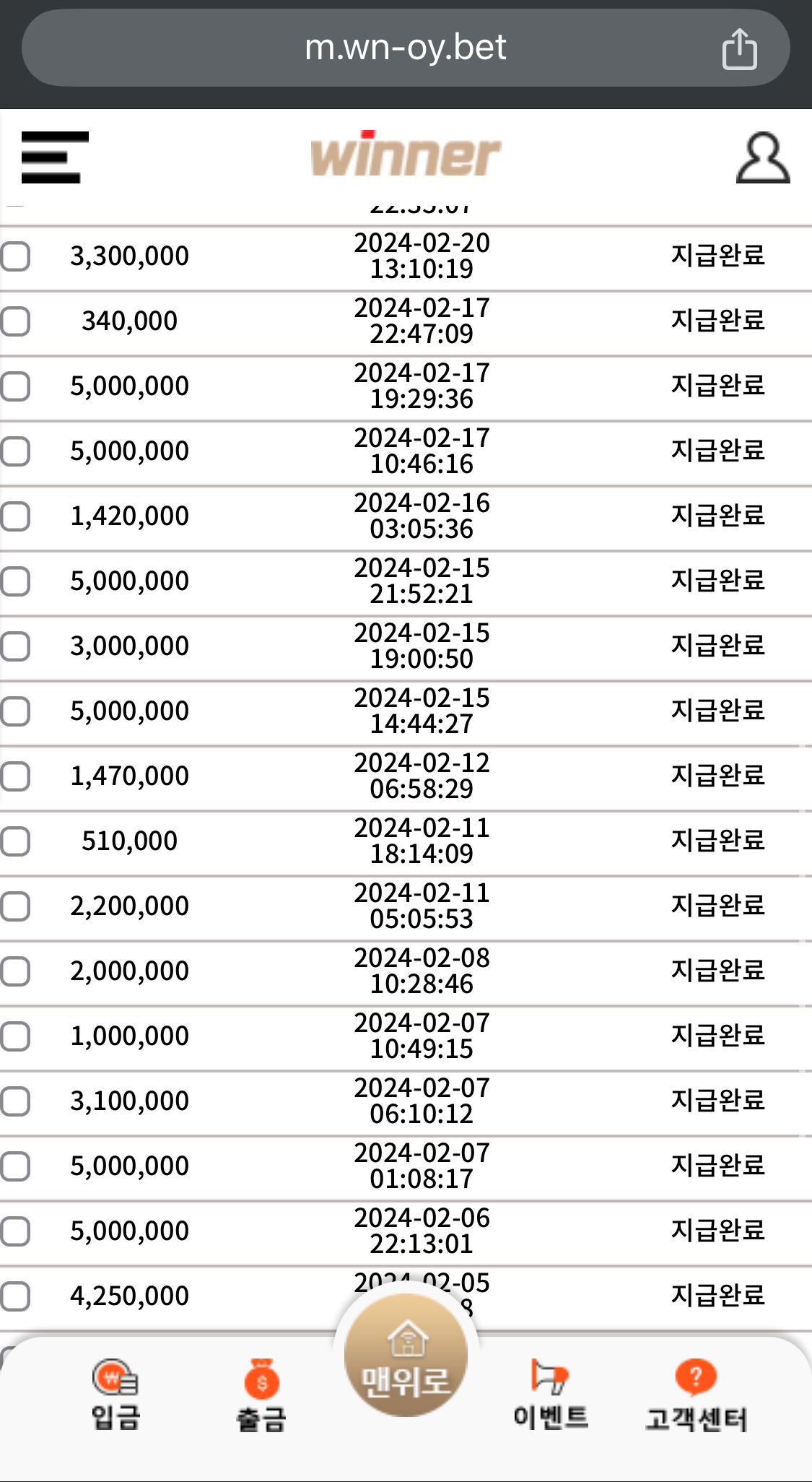812x1482 pixels.
Task: Select the 2,000,000 row checkbox
Action: pos(14,971)
